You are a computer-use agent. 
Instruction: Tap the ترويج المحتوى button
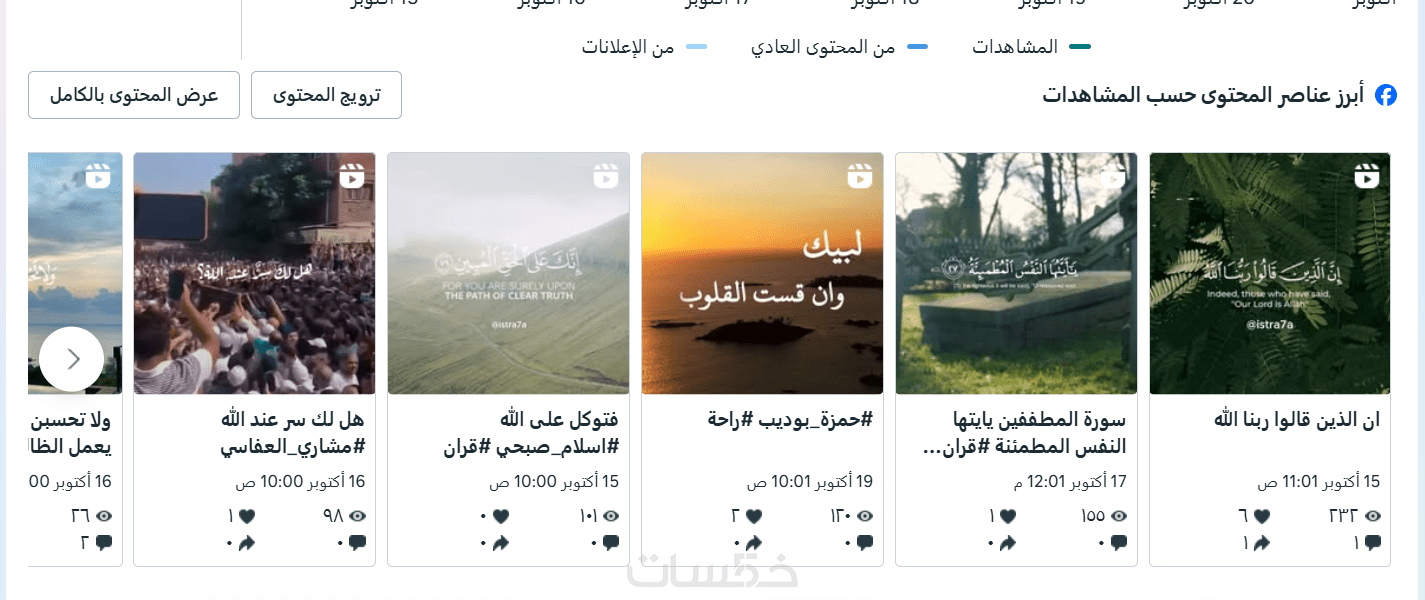tap(326, 95)
